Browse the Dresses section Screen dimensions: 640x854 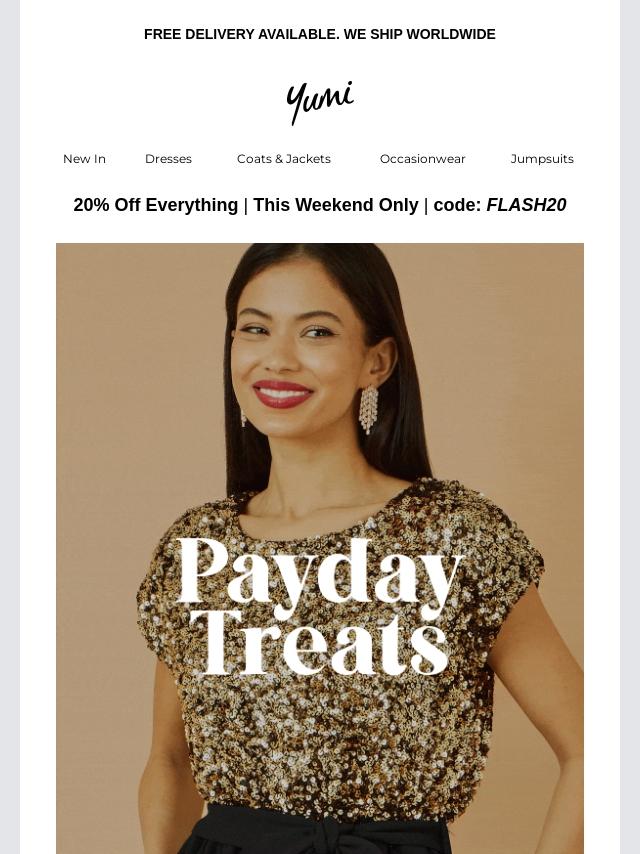[x=168, y=159]
